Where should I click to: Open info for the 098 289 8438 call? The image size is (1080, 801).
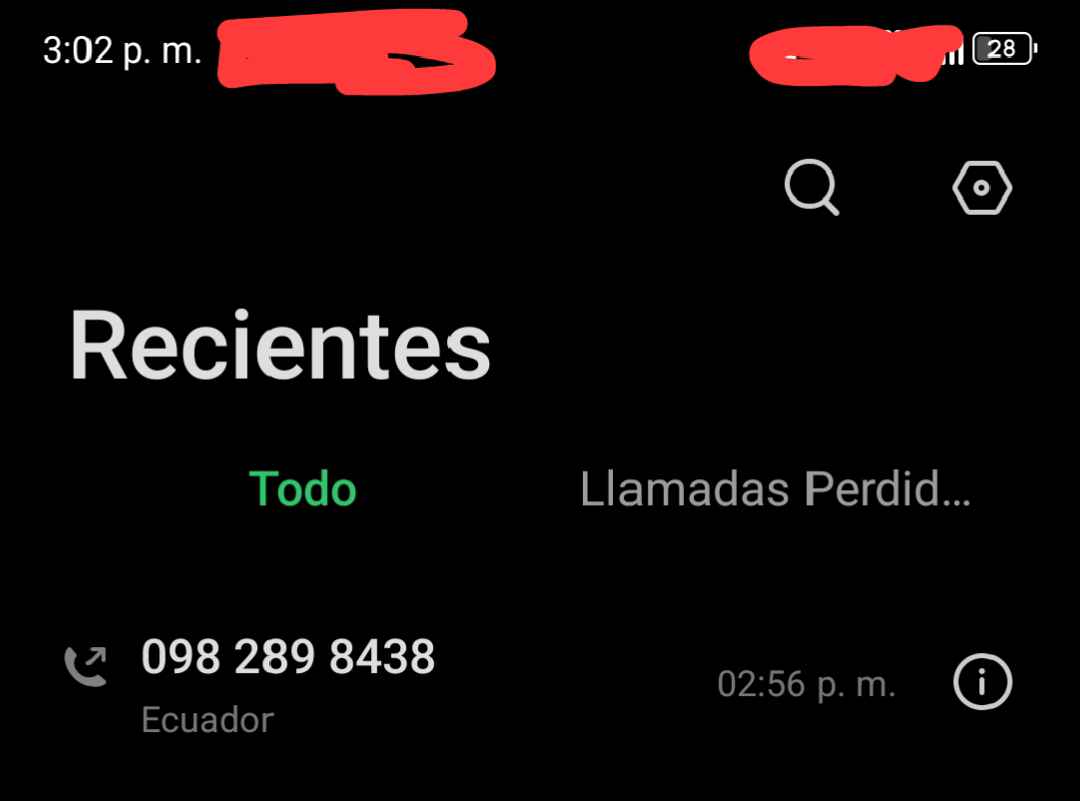982,682
